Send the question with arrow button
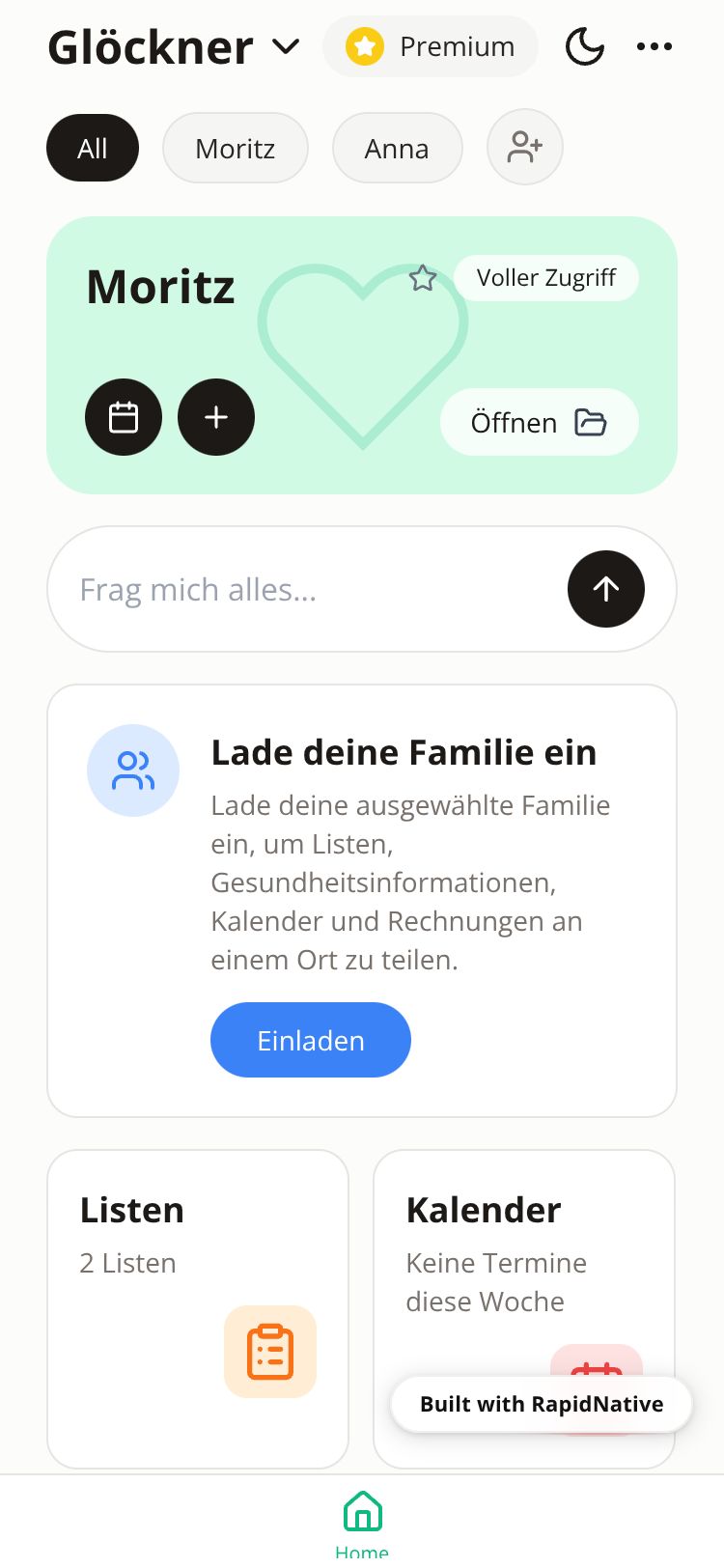 (x=605, y=589)
